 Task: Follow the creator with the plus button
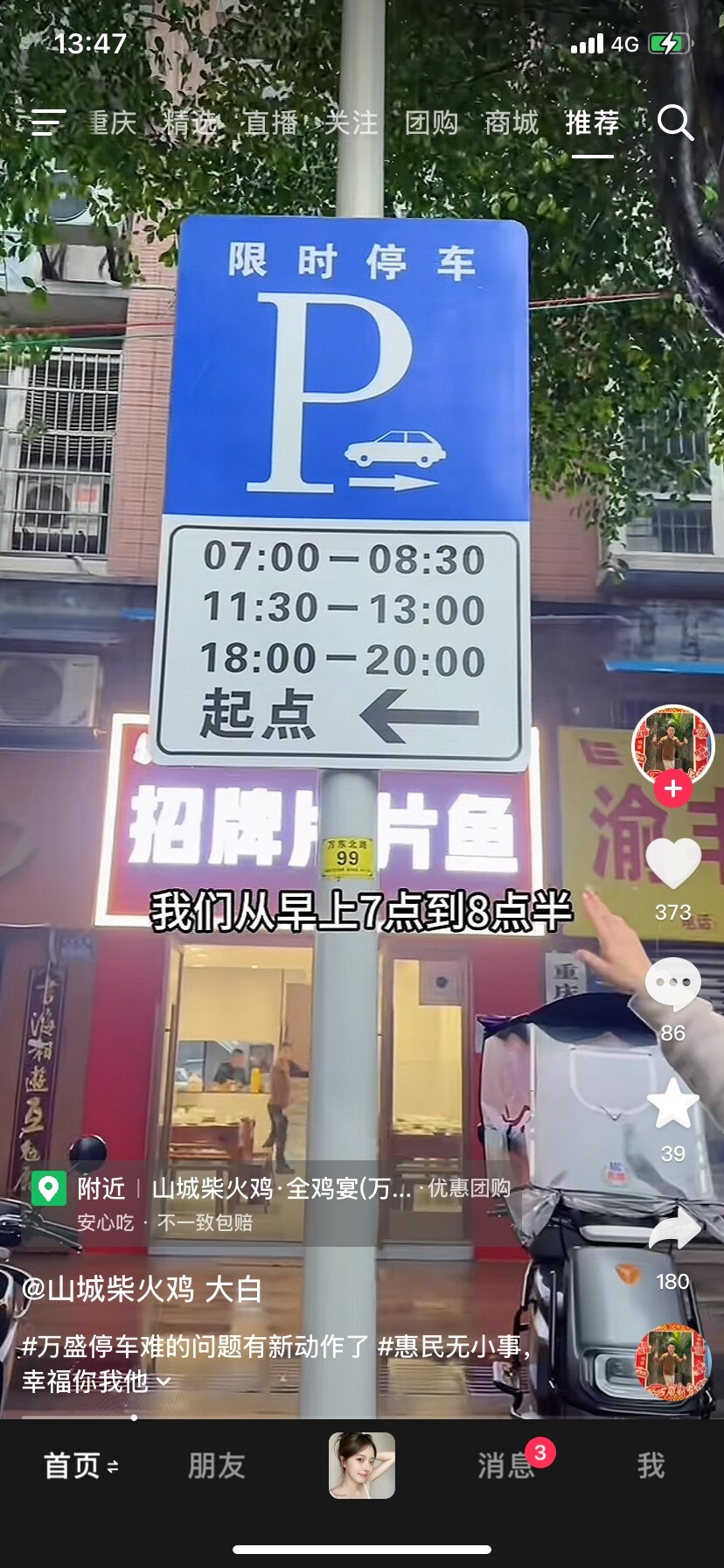(x=672, y=788)
